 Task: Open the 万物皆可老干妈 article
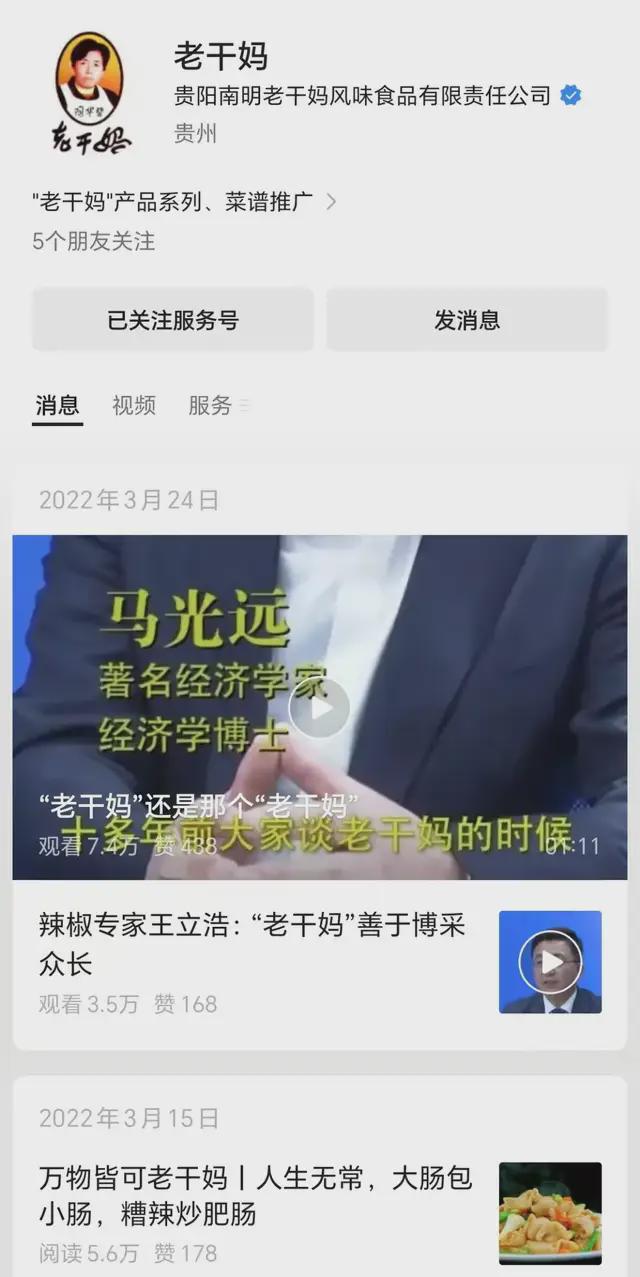click(255, 1195)
